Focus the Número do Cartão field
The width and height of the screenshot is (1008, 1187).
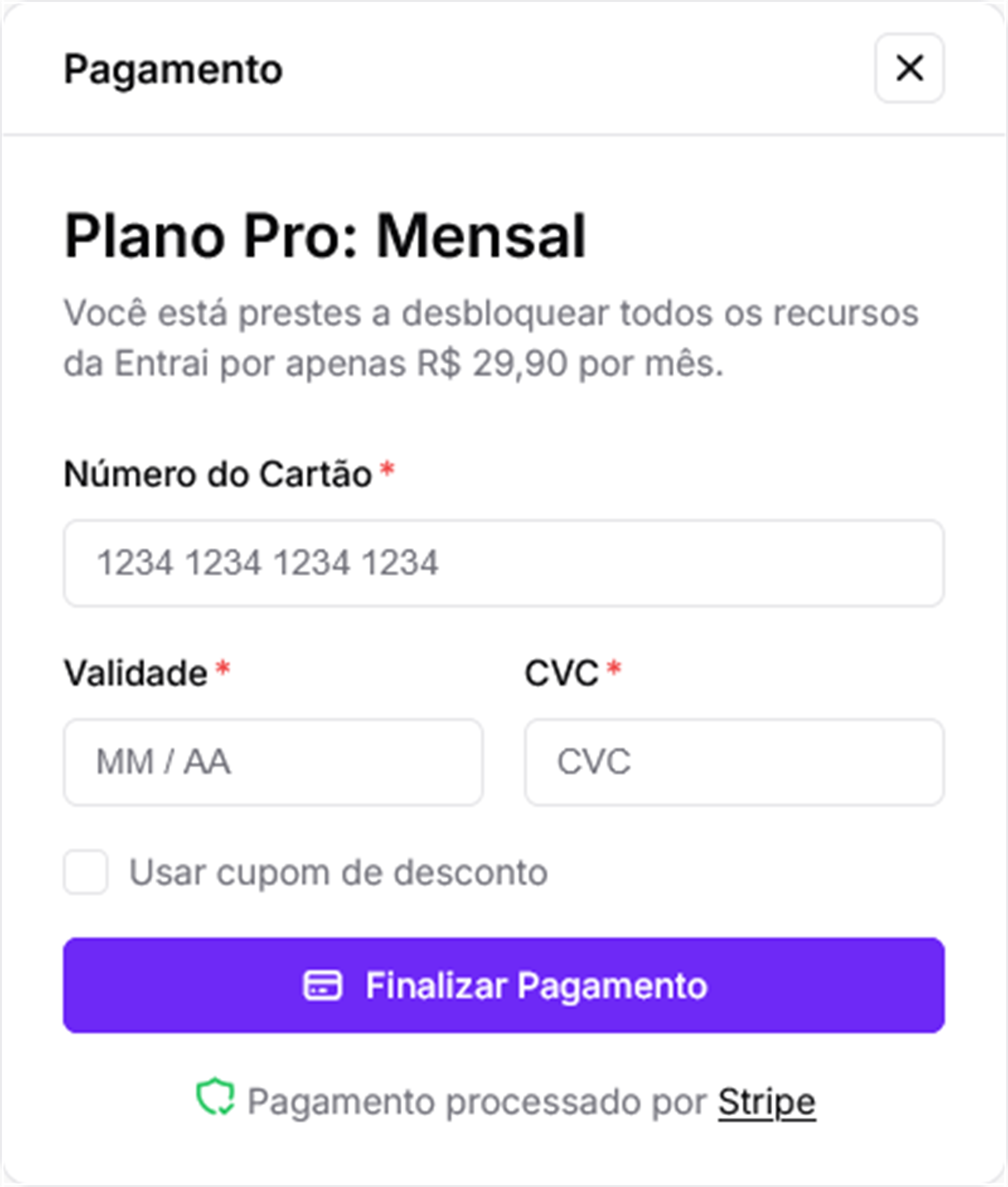coord(503,563)
